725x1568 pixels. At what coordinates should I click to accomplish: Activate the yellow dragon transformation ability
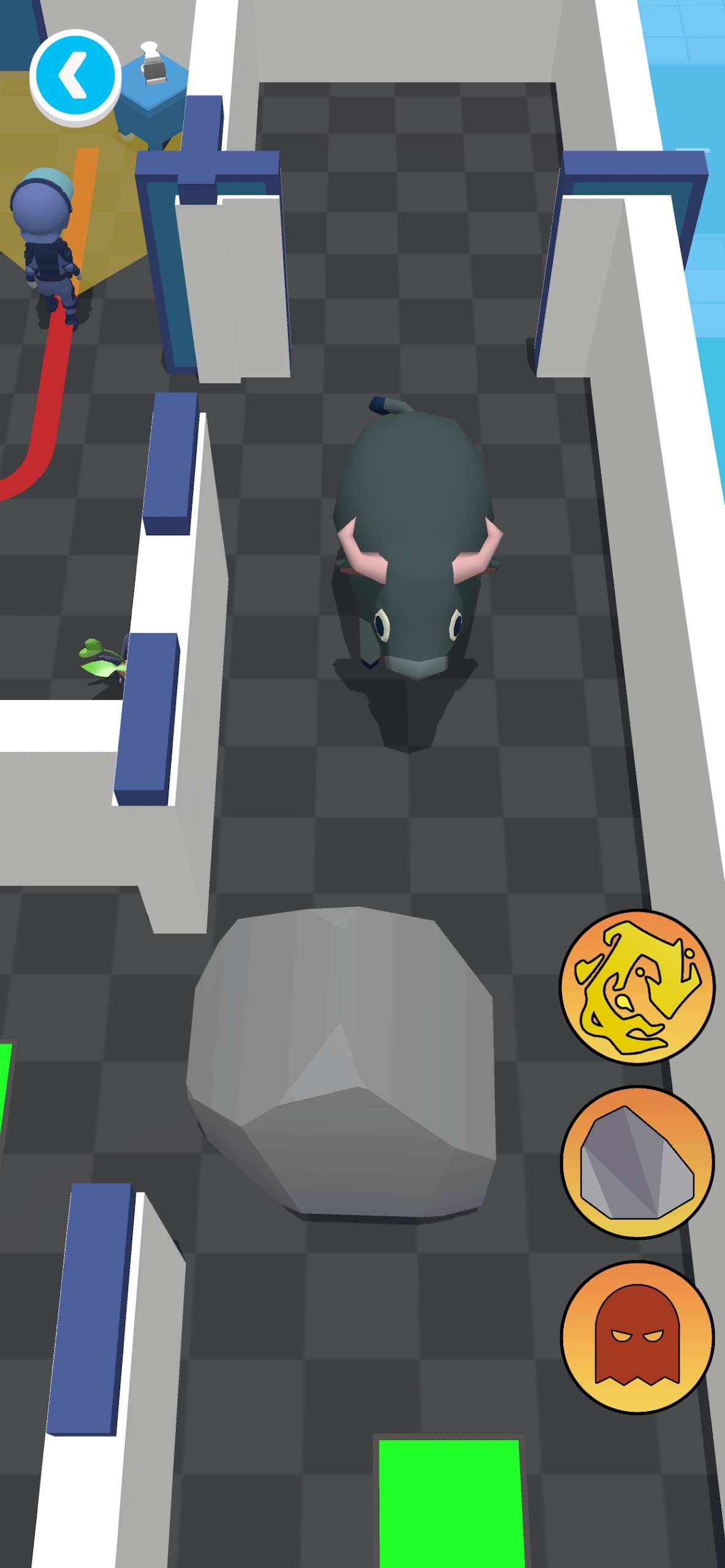(637, 987)
